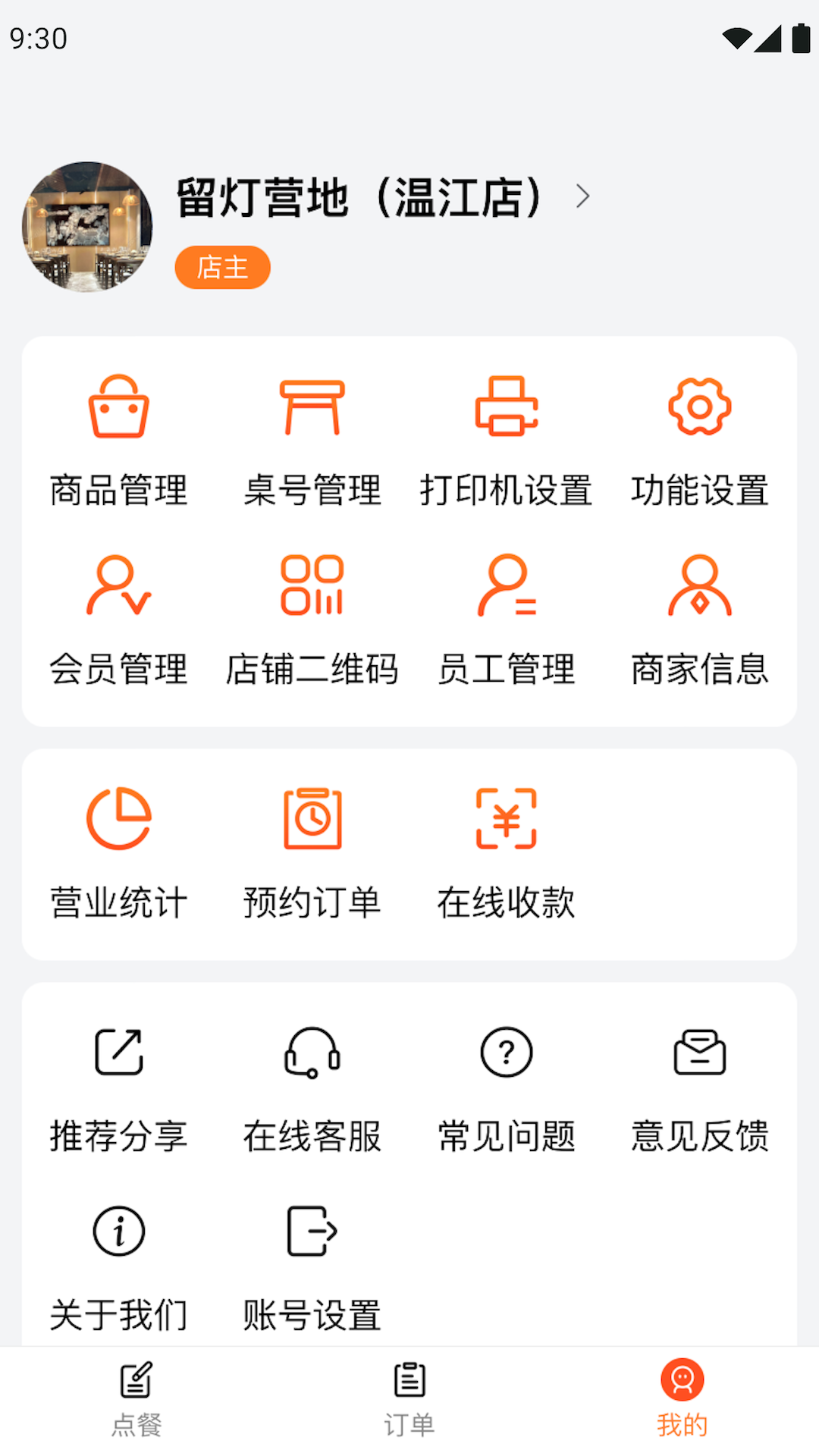This screenshot has height=1456, width=819.
Task: Go to 桌号管理 table management
Action: pyautogui.click(x=312, y=440)
